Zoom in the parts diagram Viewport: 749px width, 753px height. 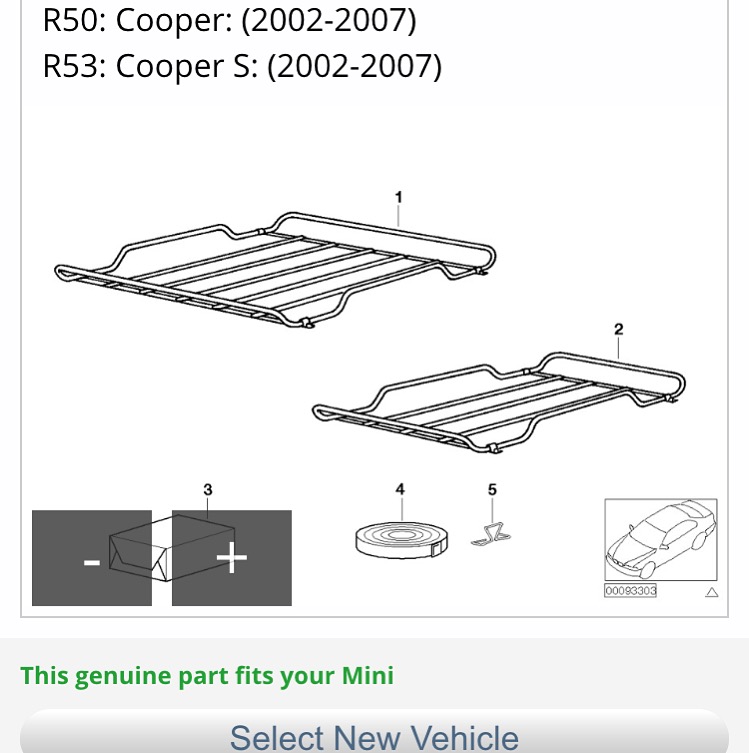[x=232, y=559]
